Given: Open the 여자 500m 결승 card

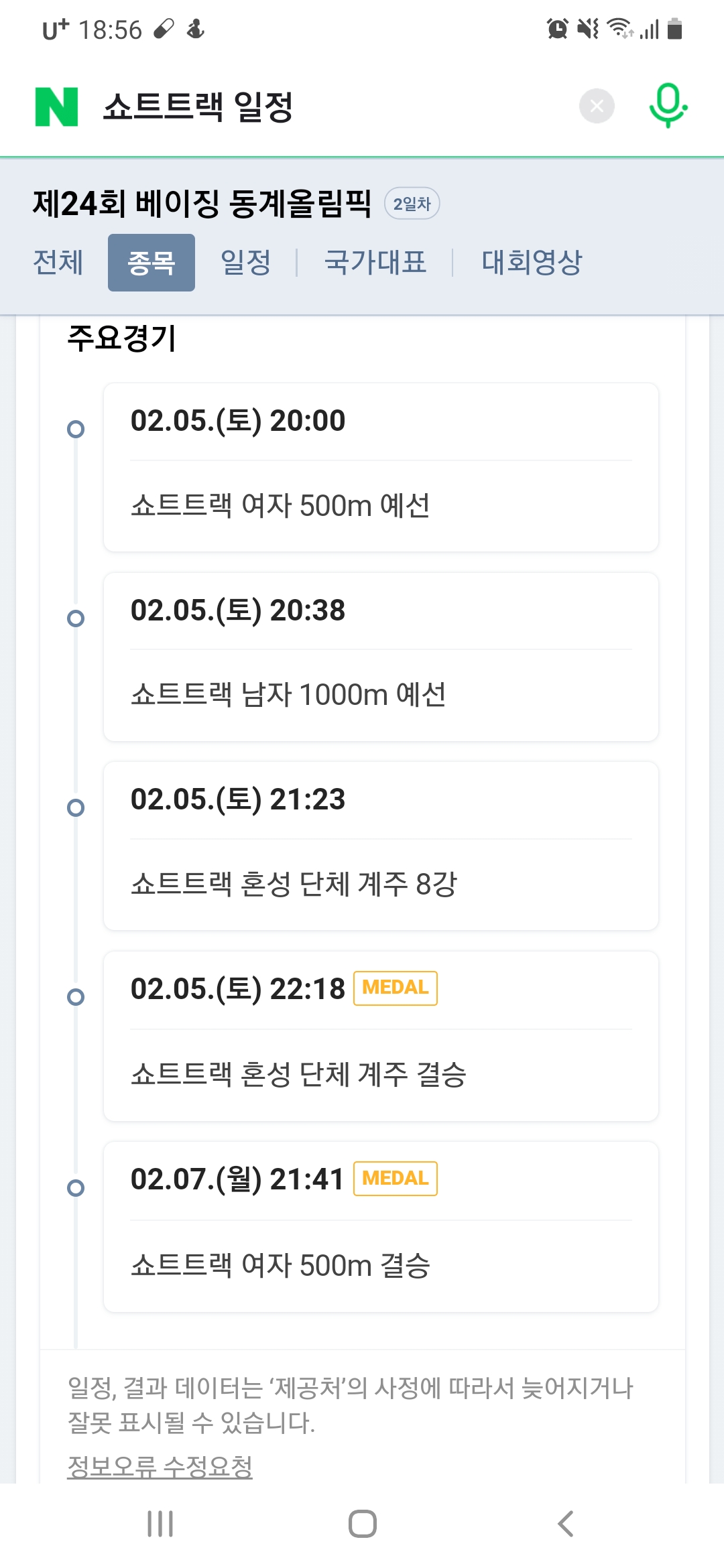Looking at the screenshot, I should tap(381, 1227).
